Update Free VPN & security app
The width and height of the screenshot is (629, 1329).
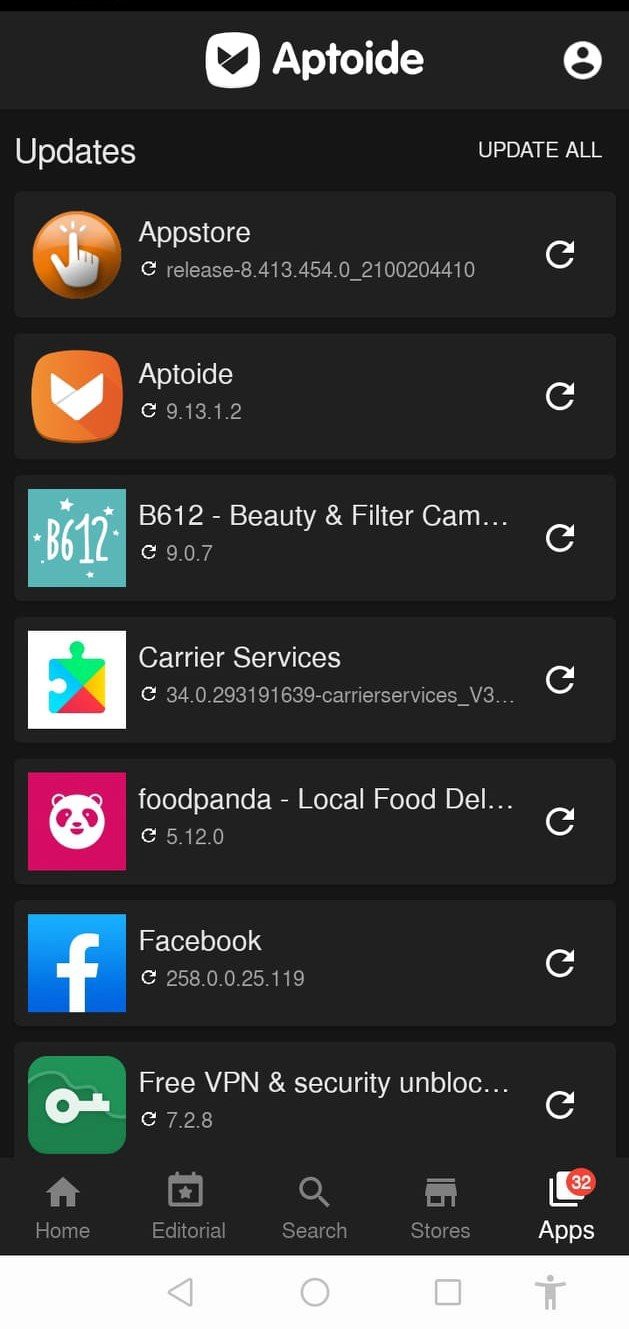[560, 1105]
